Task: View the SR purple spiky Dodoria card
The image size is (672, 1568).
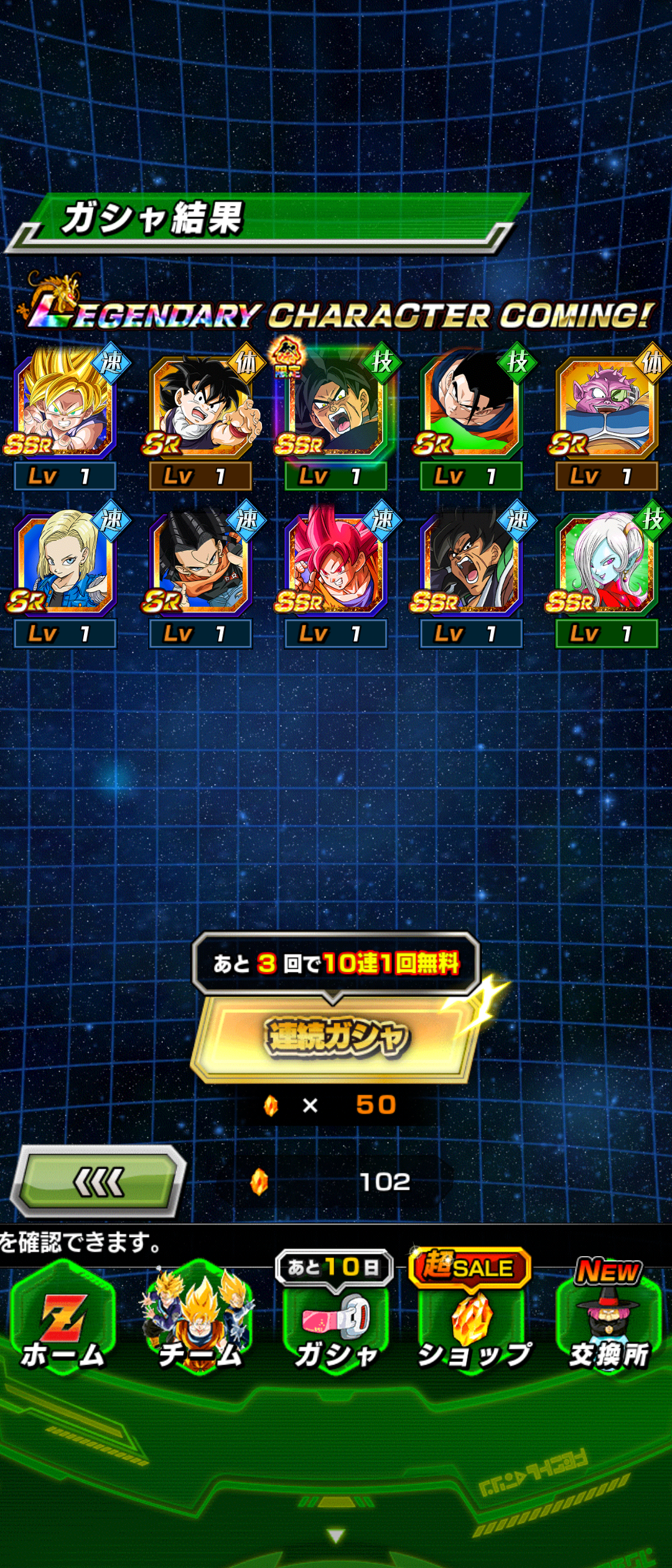Action: tap(606, 404)
